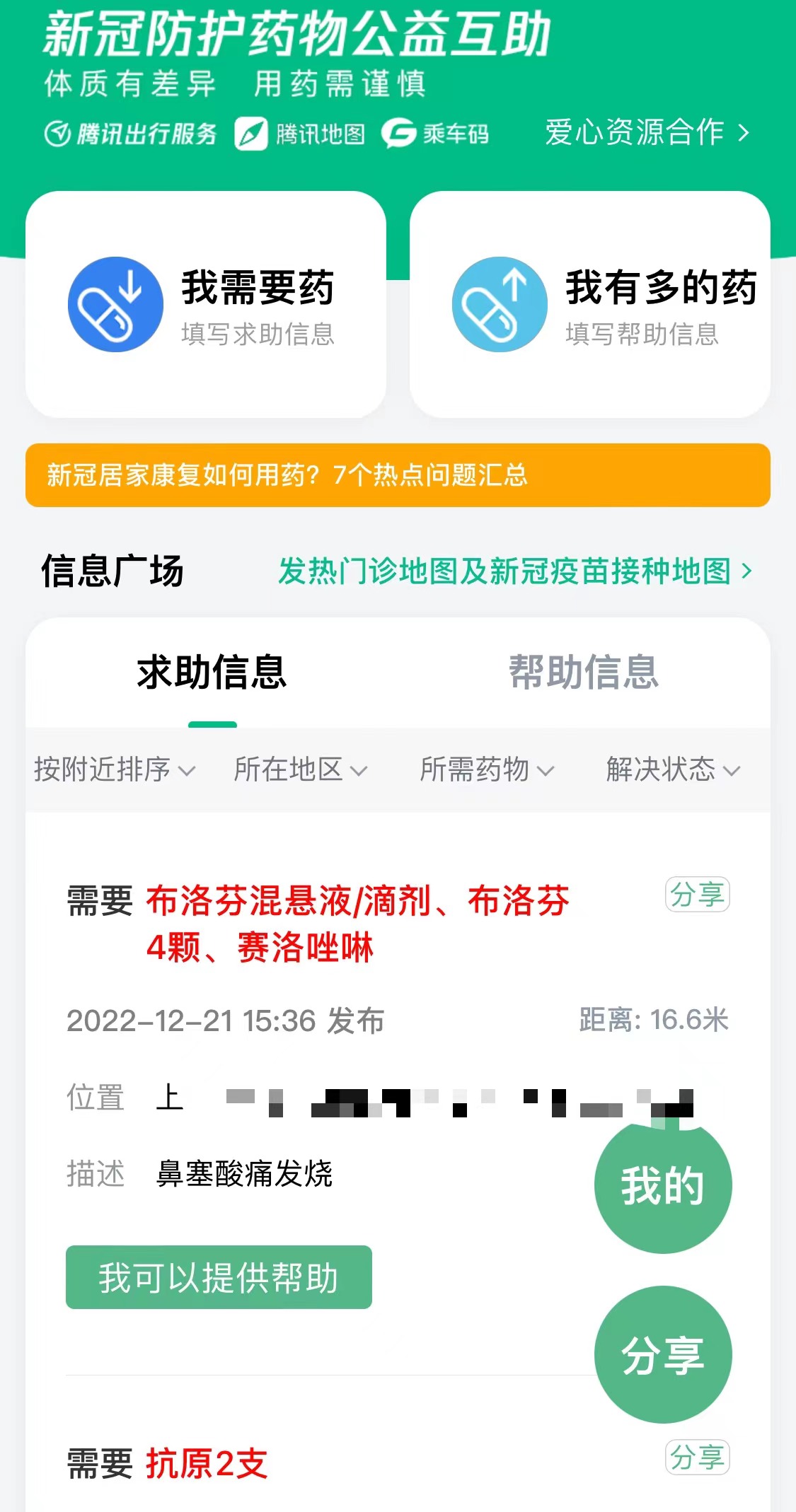Open 发热门诊地图及新冠疫苗接种地图 link

point(514,571)
